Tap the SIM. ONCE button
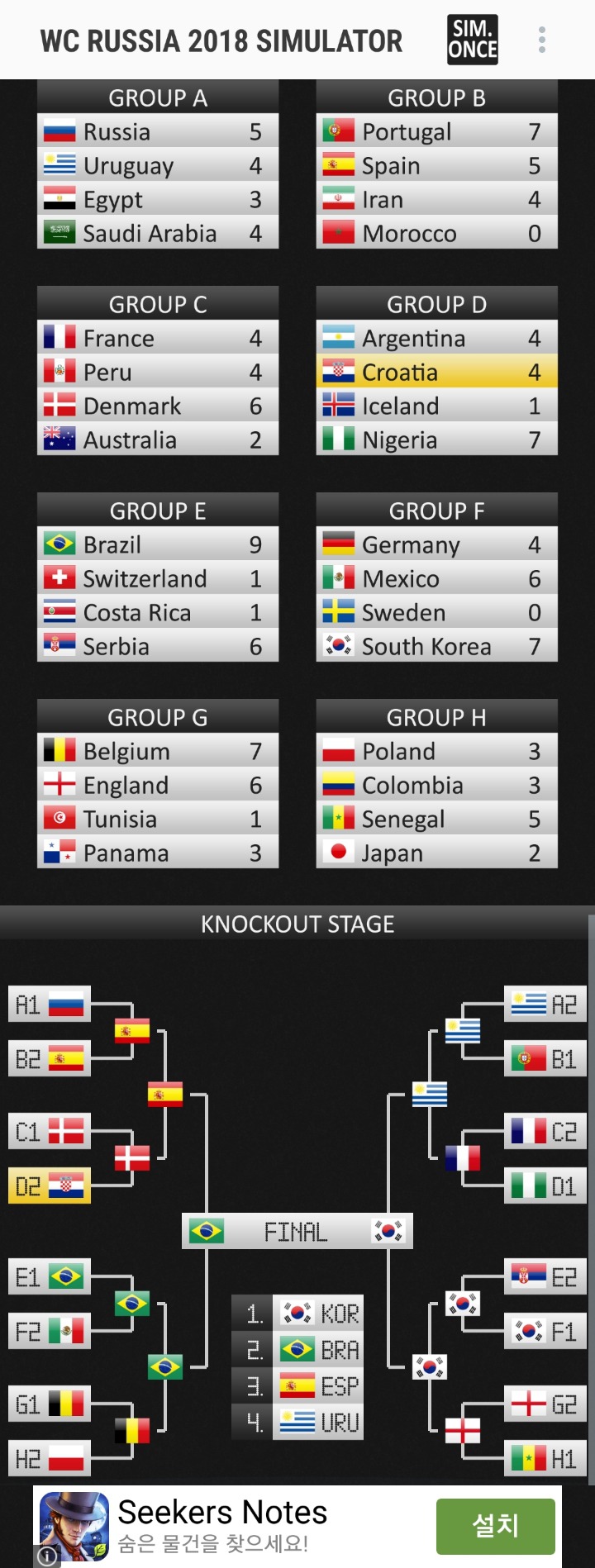The image size is (595, 1568). click(473, 40)
